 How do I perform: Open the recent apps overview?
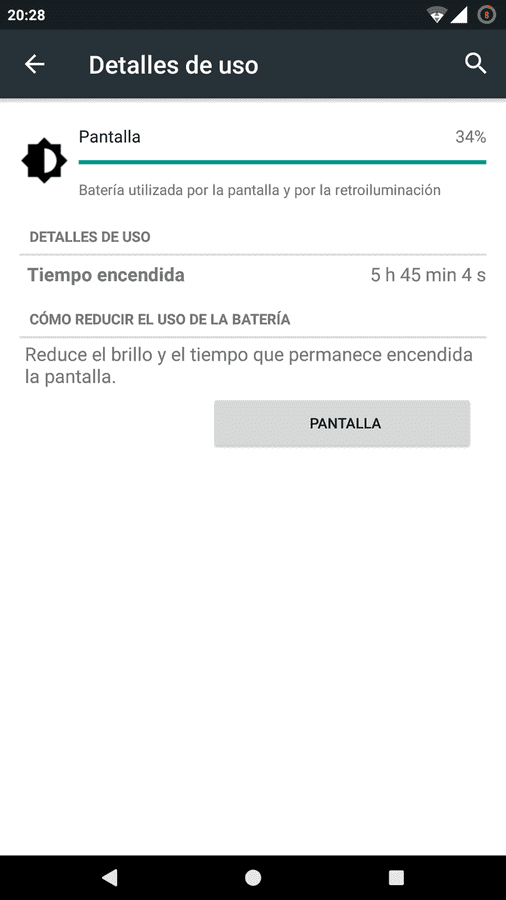pos(396,877)
